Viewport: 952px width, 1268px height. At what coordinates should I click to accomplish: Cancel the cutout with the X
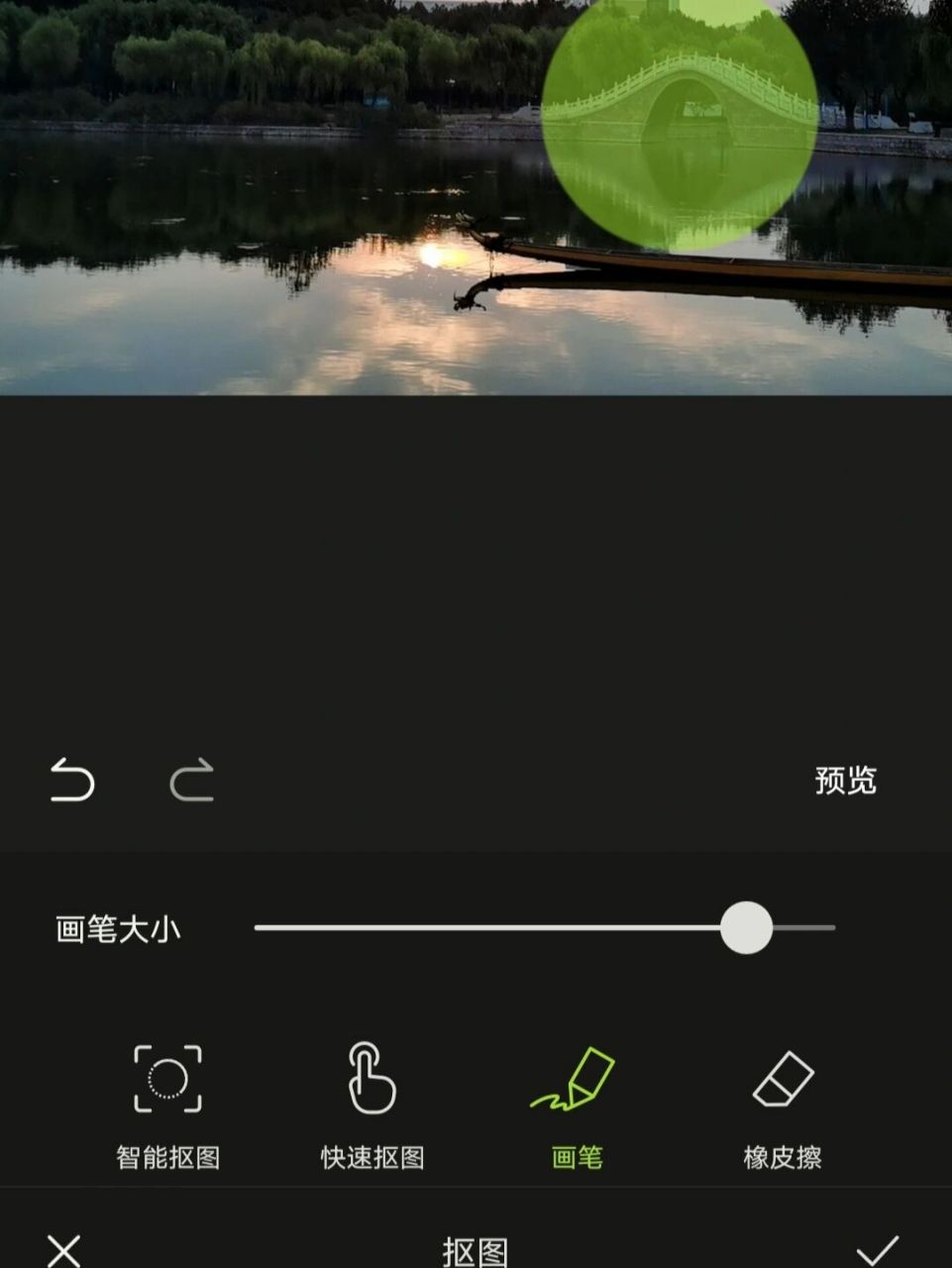coord(64,1250)
